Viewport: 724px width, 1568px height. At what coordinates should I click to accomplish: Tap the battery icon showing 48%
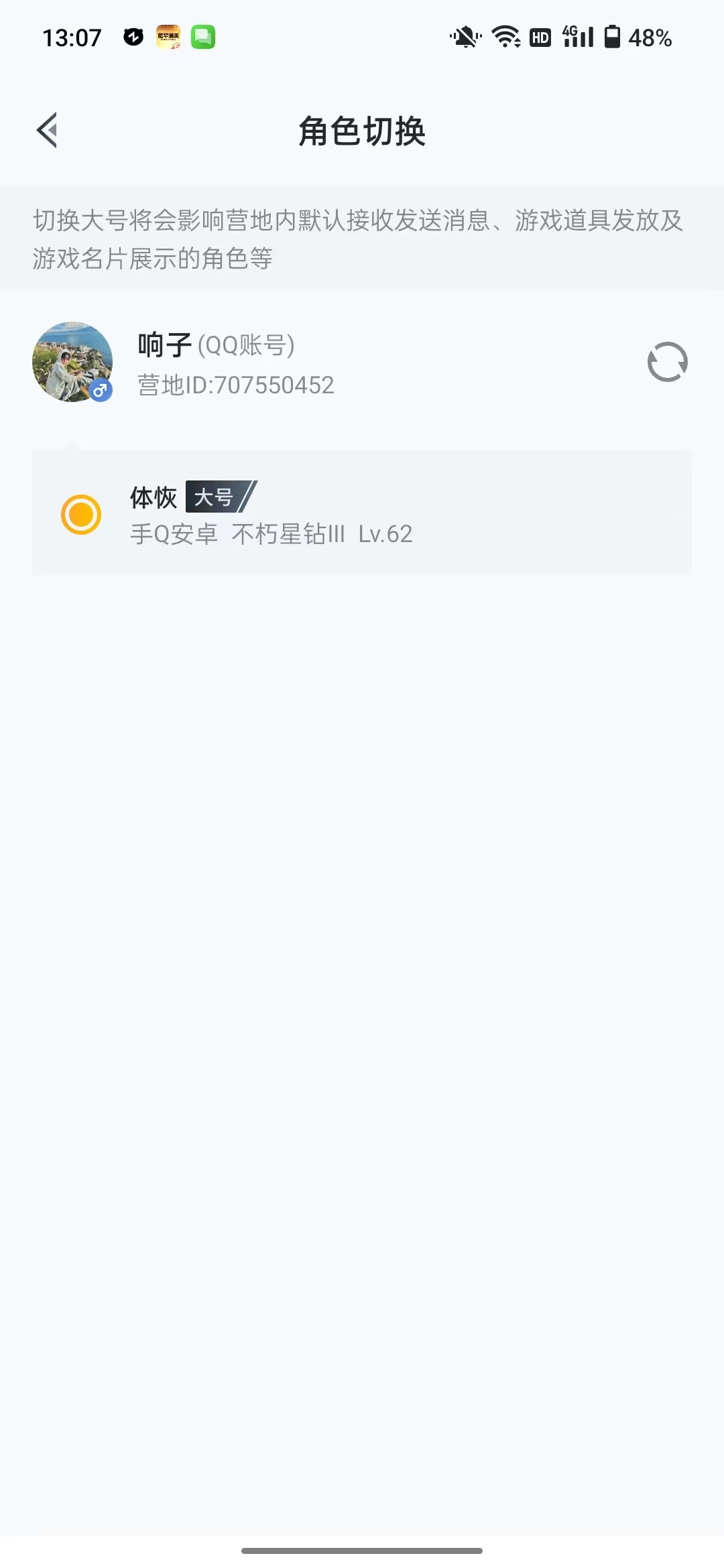[613, 38]
